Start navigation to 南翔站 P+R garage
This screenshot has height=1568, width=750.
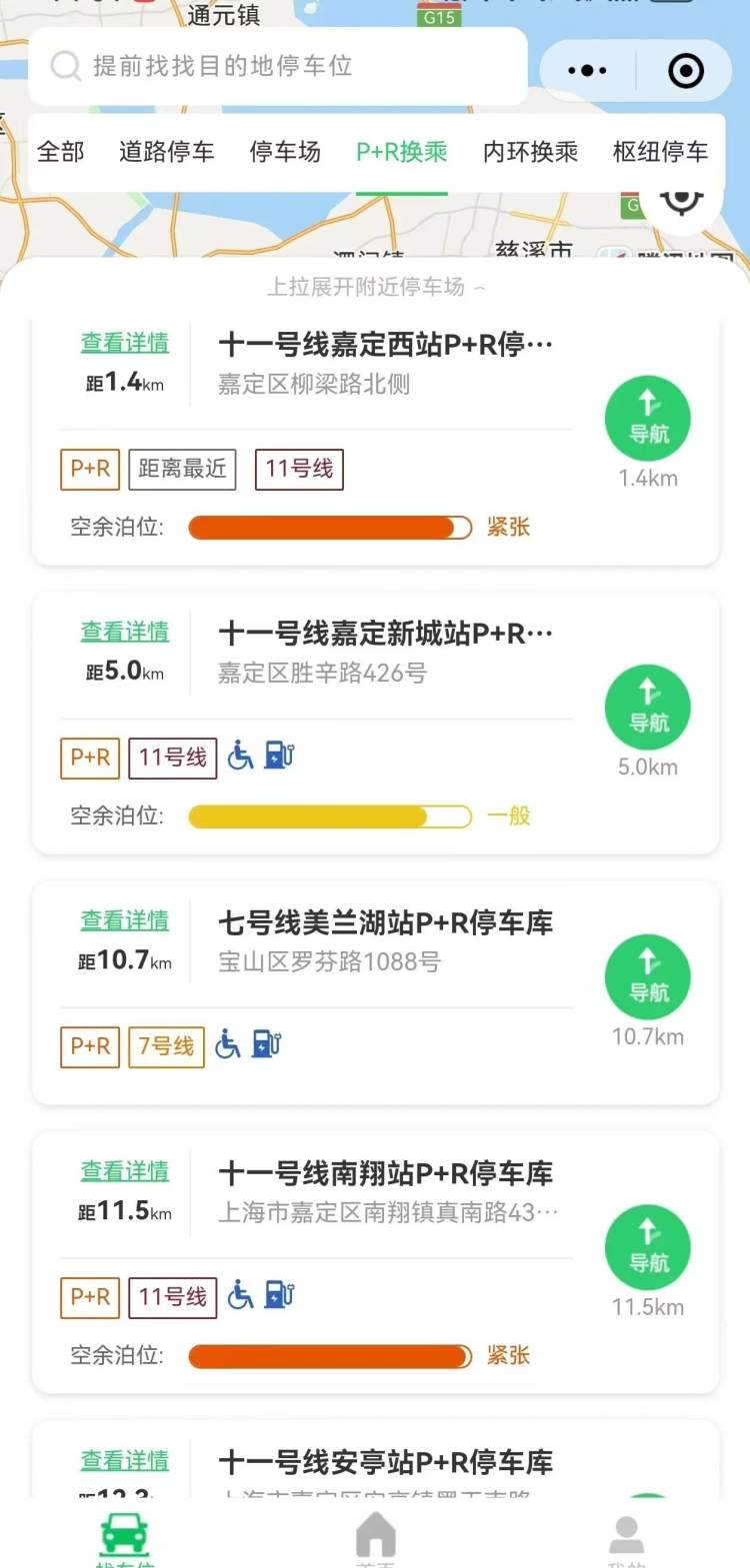click(x=648, y=1248)
